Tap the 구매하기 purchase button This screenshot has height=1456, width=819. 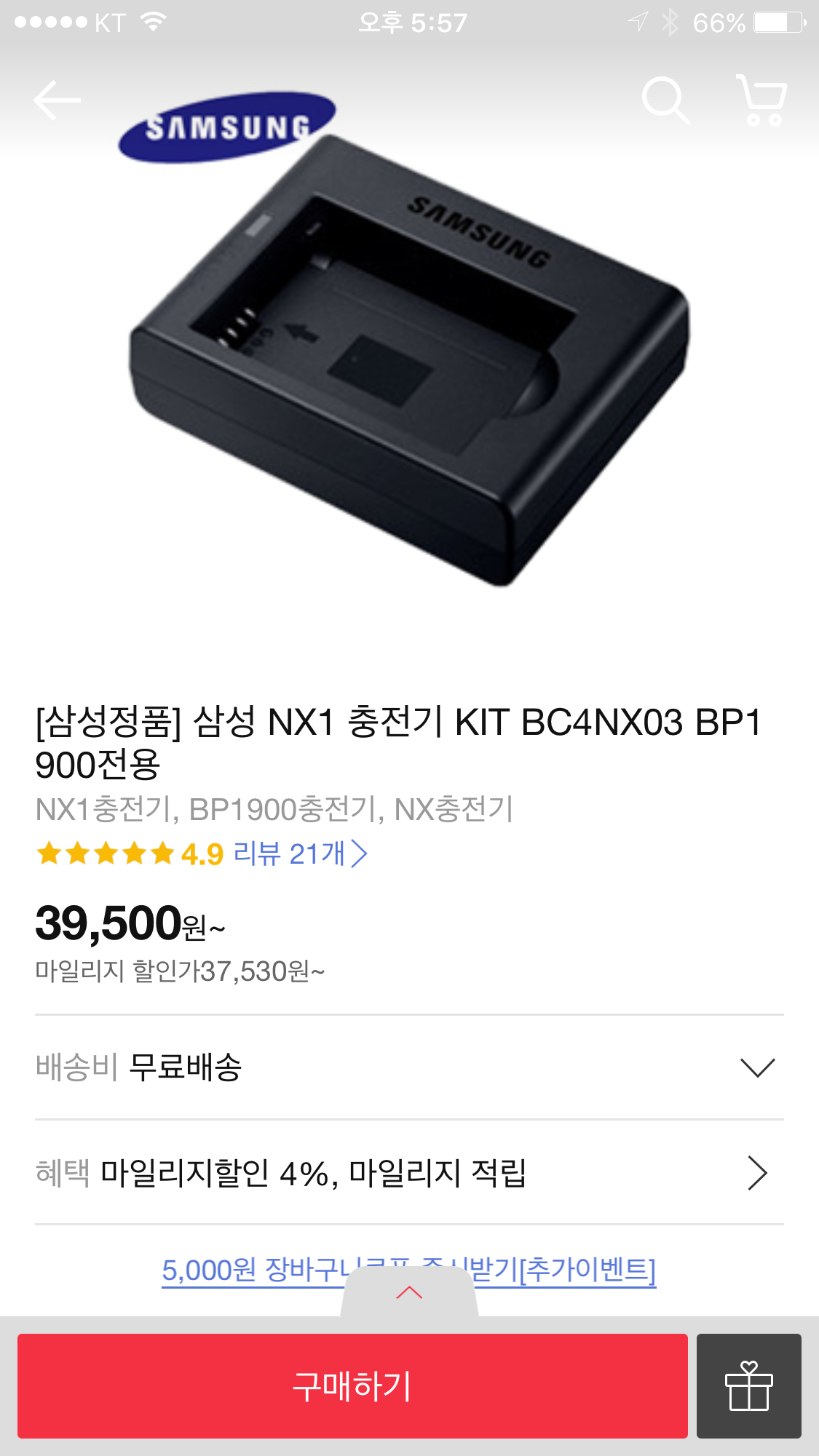click(x=352, y=1385)
